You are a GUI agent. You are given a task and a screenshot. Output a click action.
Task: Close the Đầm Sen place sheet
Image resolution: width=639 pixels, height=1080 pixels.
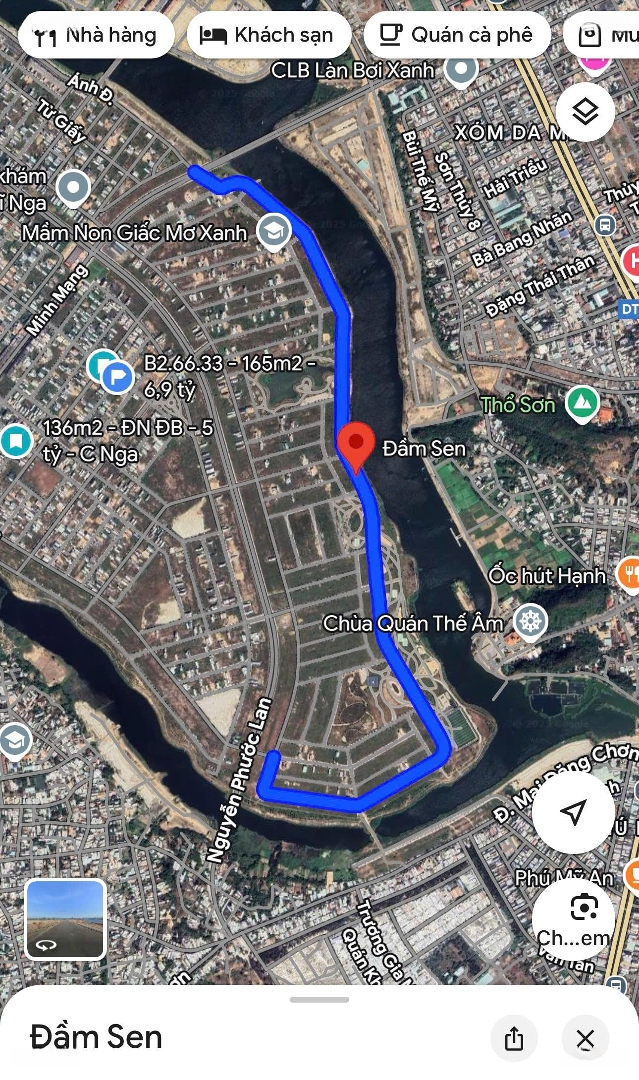586,1039
